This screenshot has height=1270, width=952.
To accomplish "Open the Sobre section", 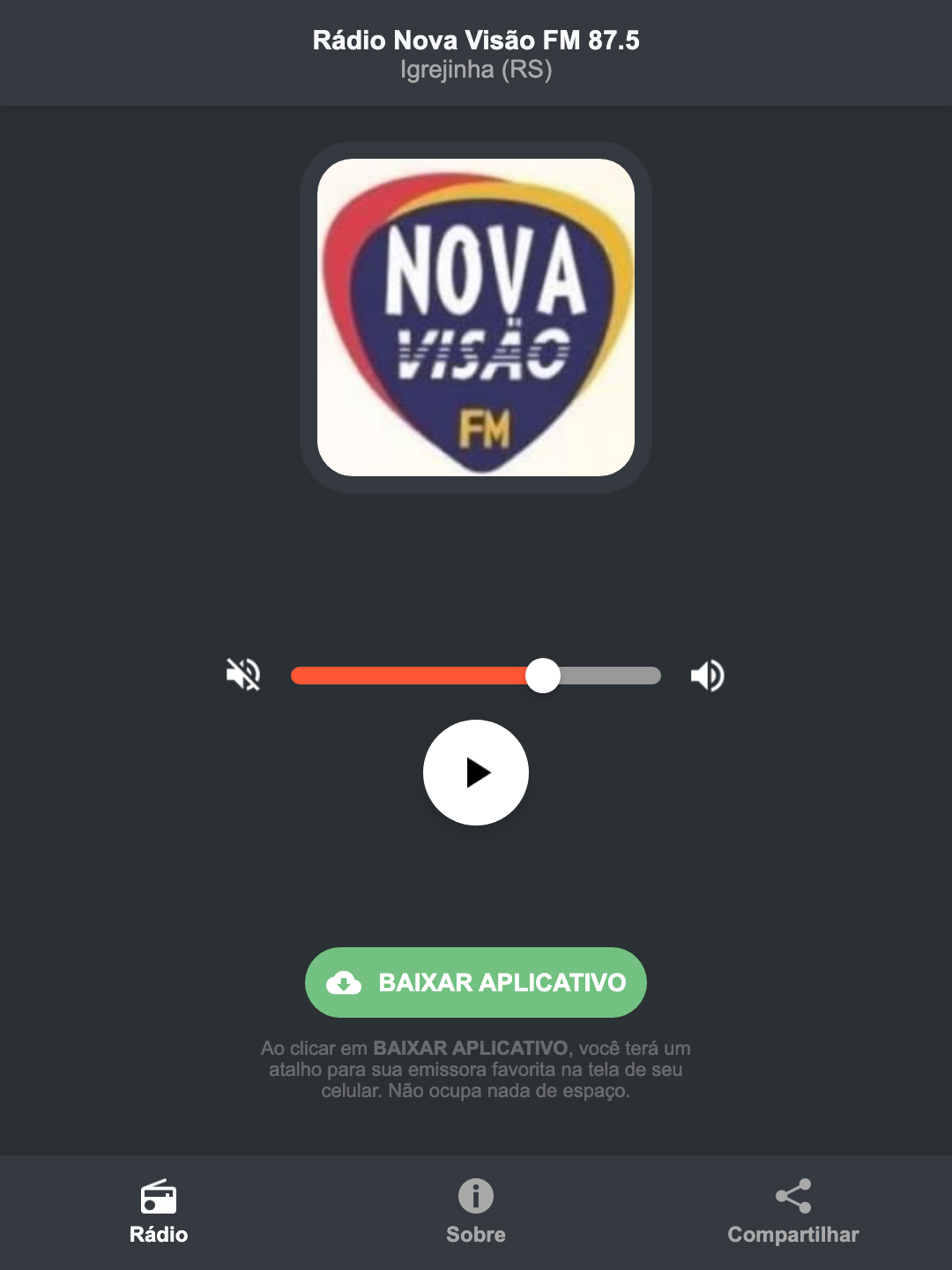I will click(475, 1235).
